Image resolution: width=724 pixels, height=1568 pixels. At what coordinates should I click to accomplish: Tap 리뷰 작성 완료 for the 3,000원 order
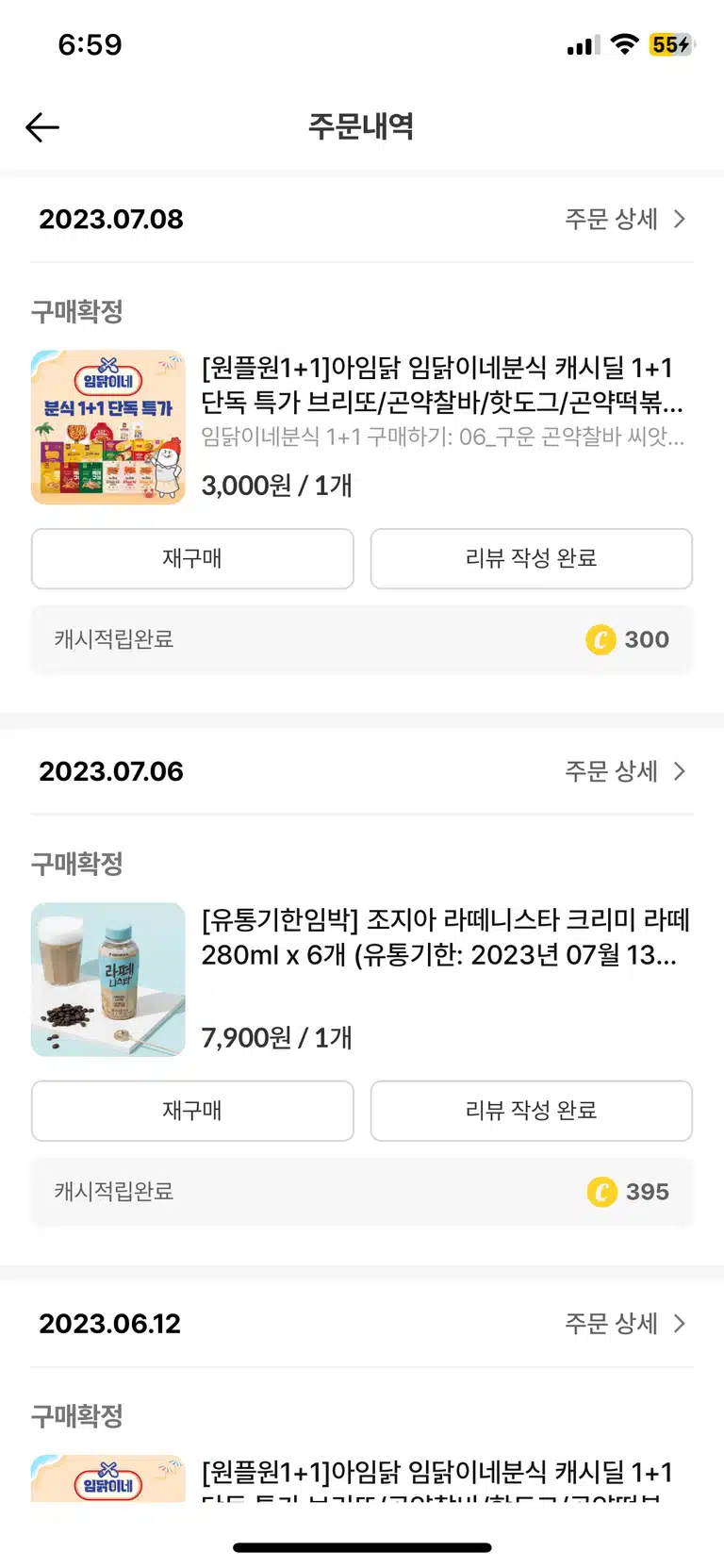coord(532,558)
